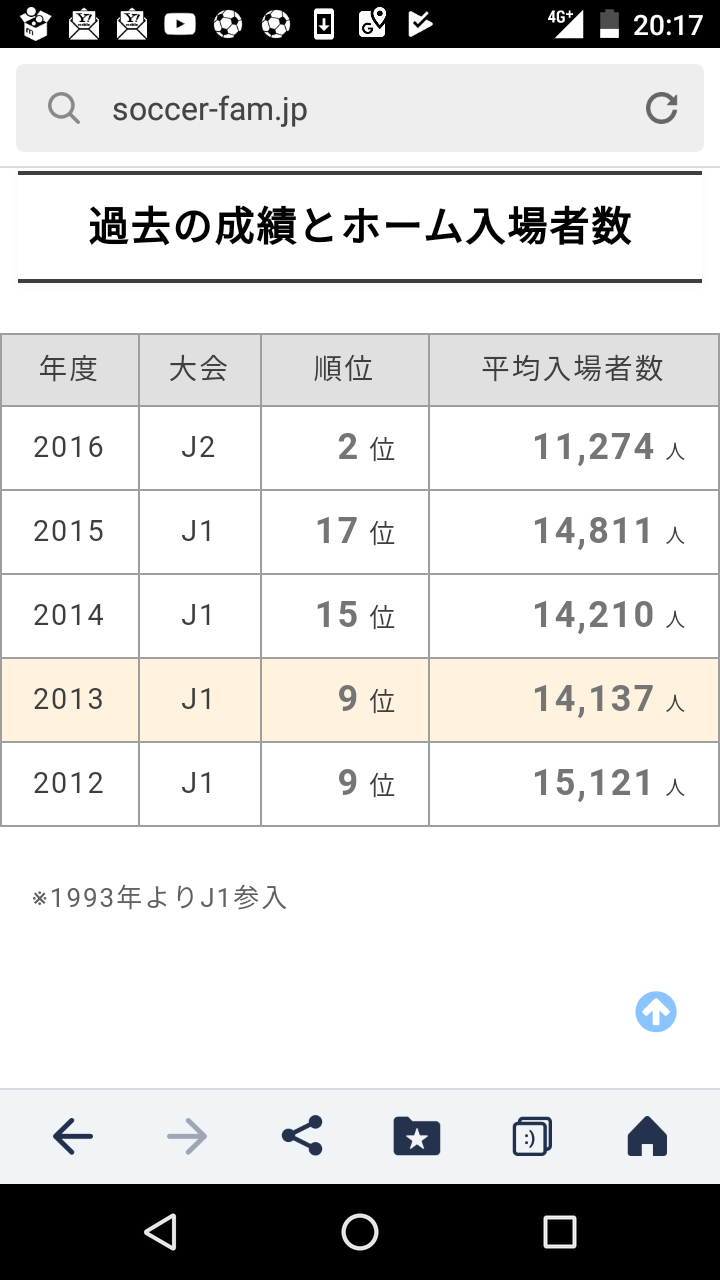Tap the system back button
Screen dimensions: 720x1280
160,1232
